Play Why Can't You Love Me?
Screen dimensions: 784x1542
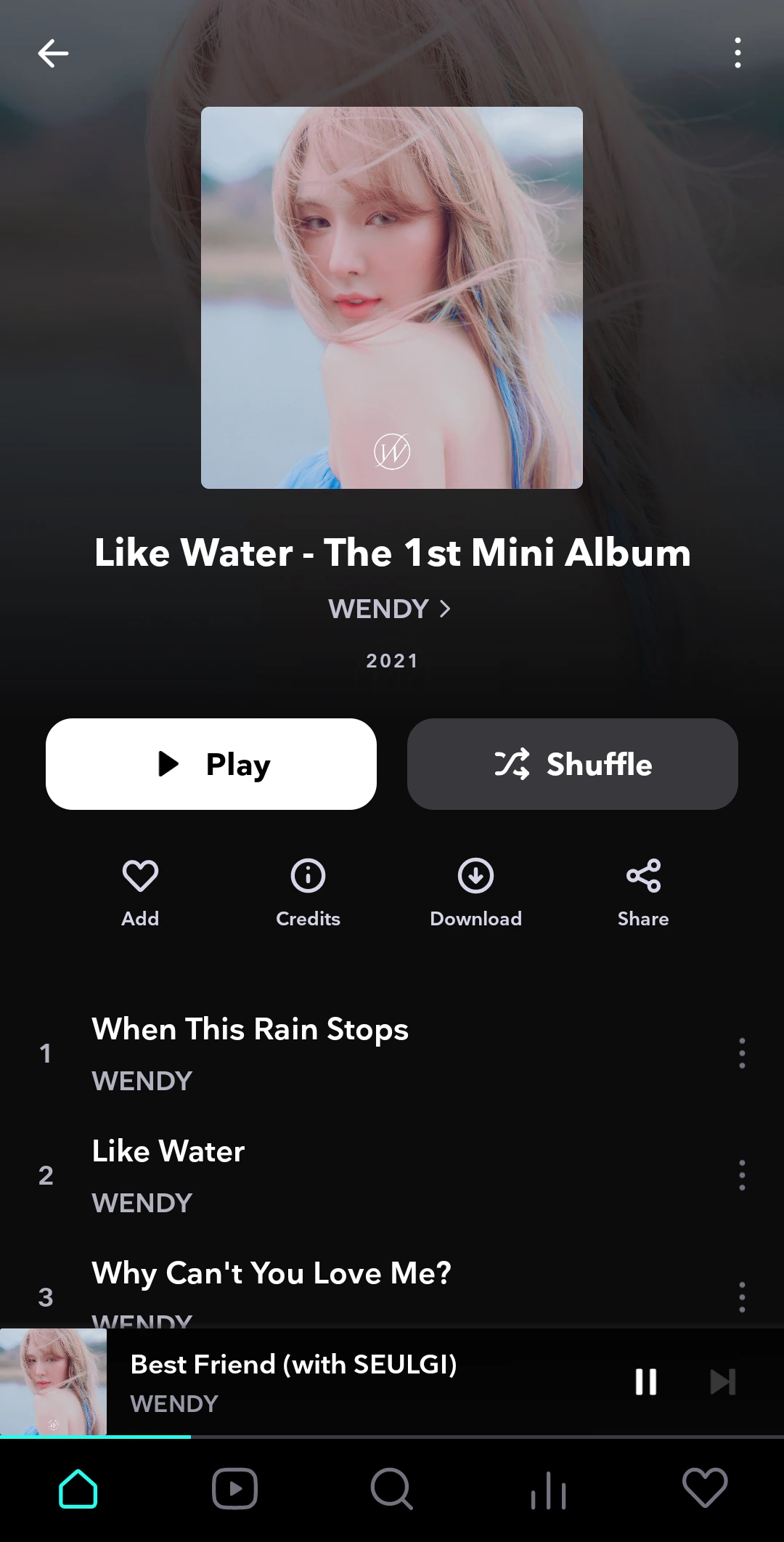271,1274
